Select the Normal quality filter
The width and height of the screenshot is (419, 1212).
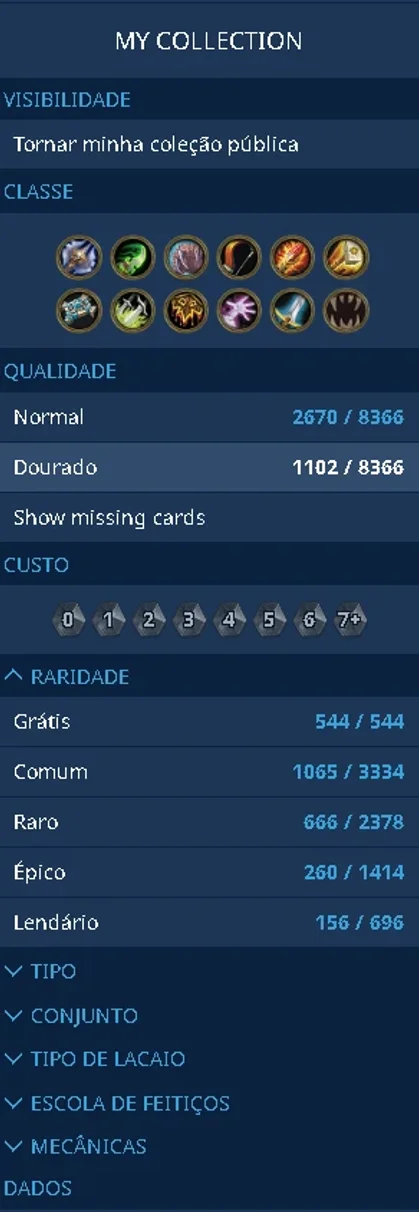(x=209, y=417)
